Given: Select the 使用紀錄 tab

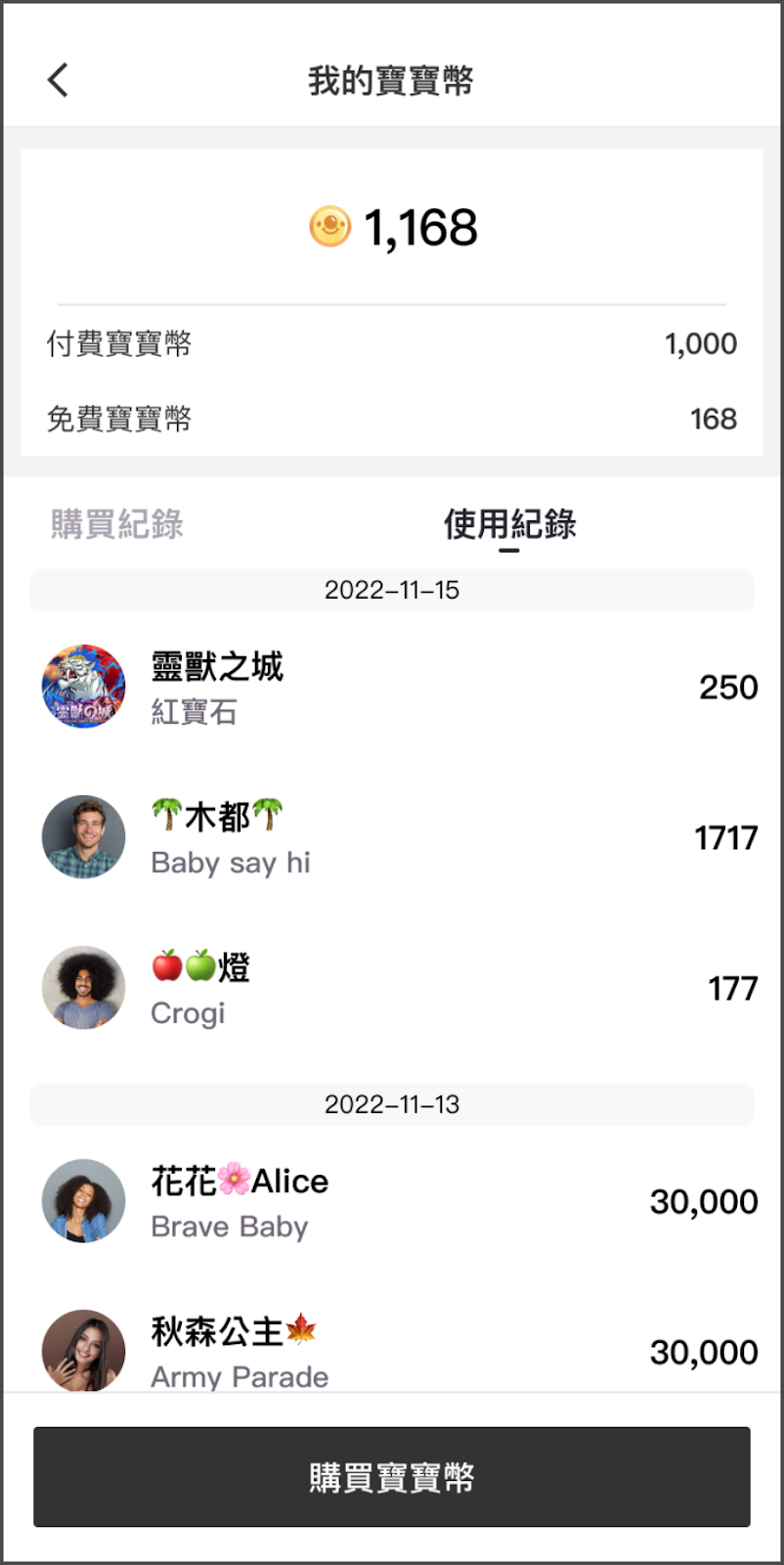Looking at the screenshot, I should pyautogui.click(x=509, y=524).
